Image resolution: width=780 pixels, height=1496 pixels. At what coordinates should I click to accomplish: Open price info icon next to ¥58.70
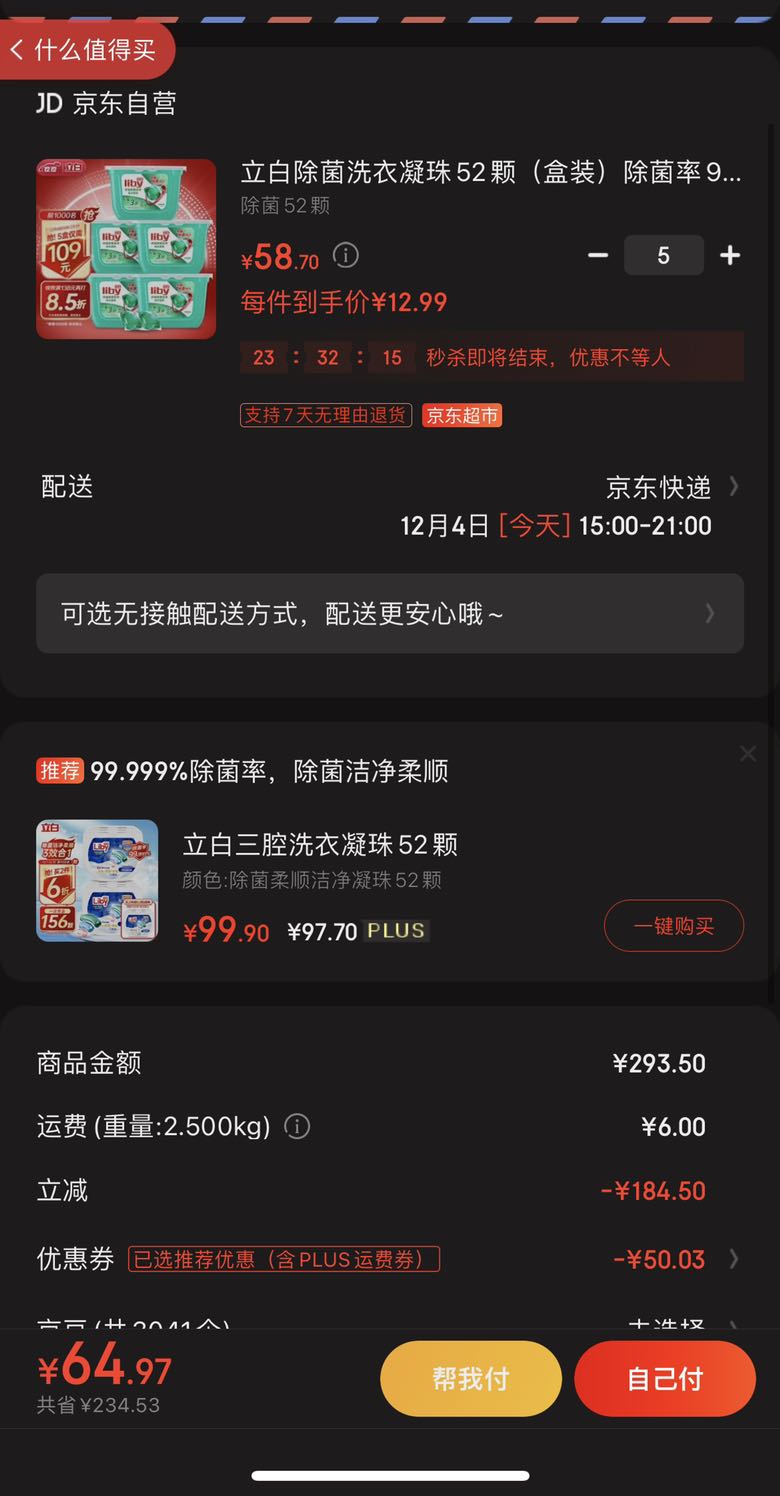[x=345, y=256]
